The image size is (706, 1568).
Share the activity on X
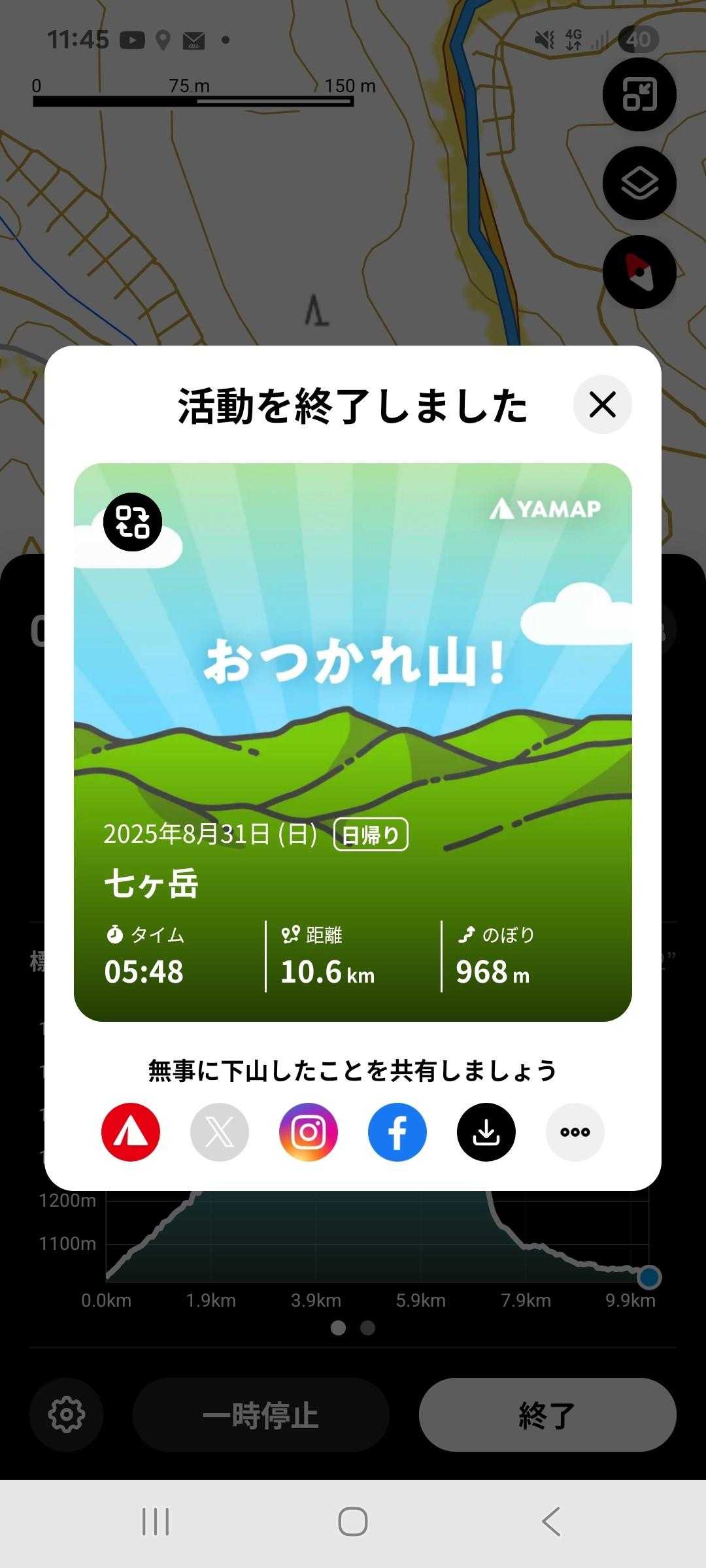click(x=220, y=1132)
